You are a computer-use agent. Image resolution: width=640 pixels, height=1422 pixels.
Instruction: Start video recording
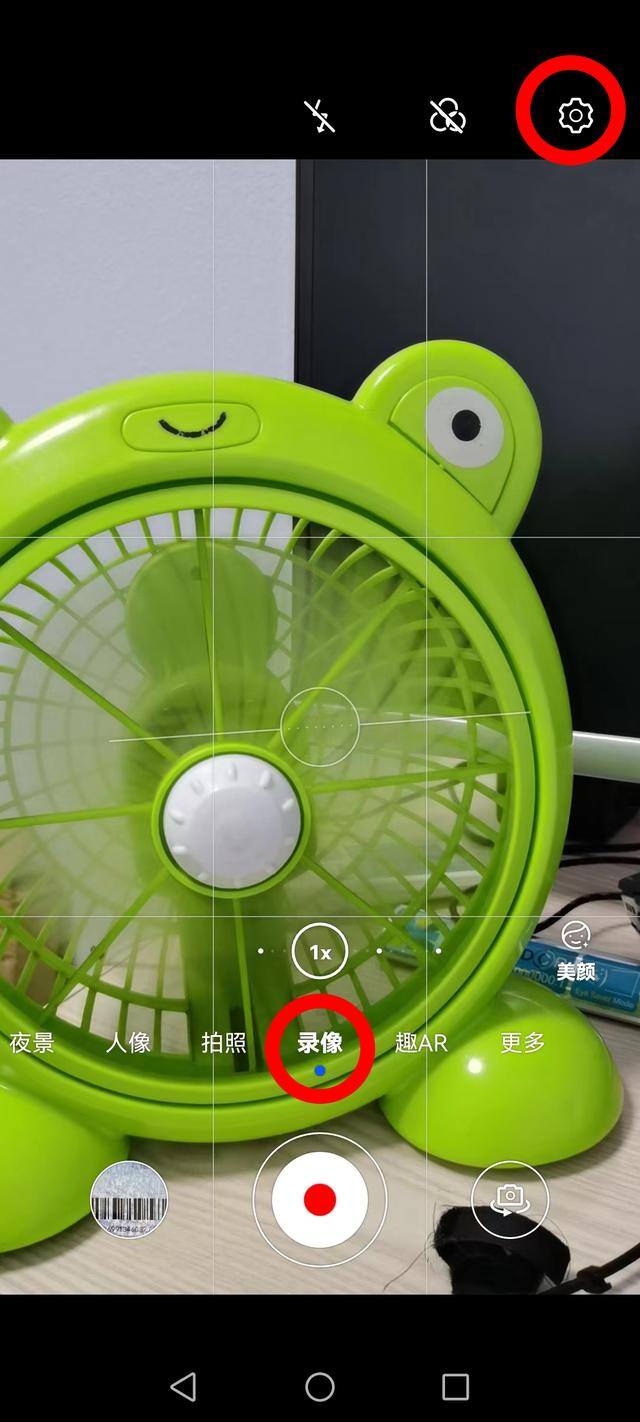(x=320, y=1199)
